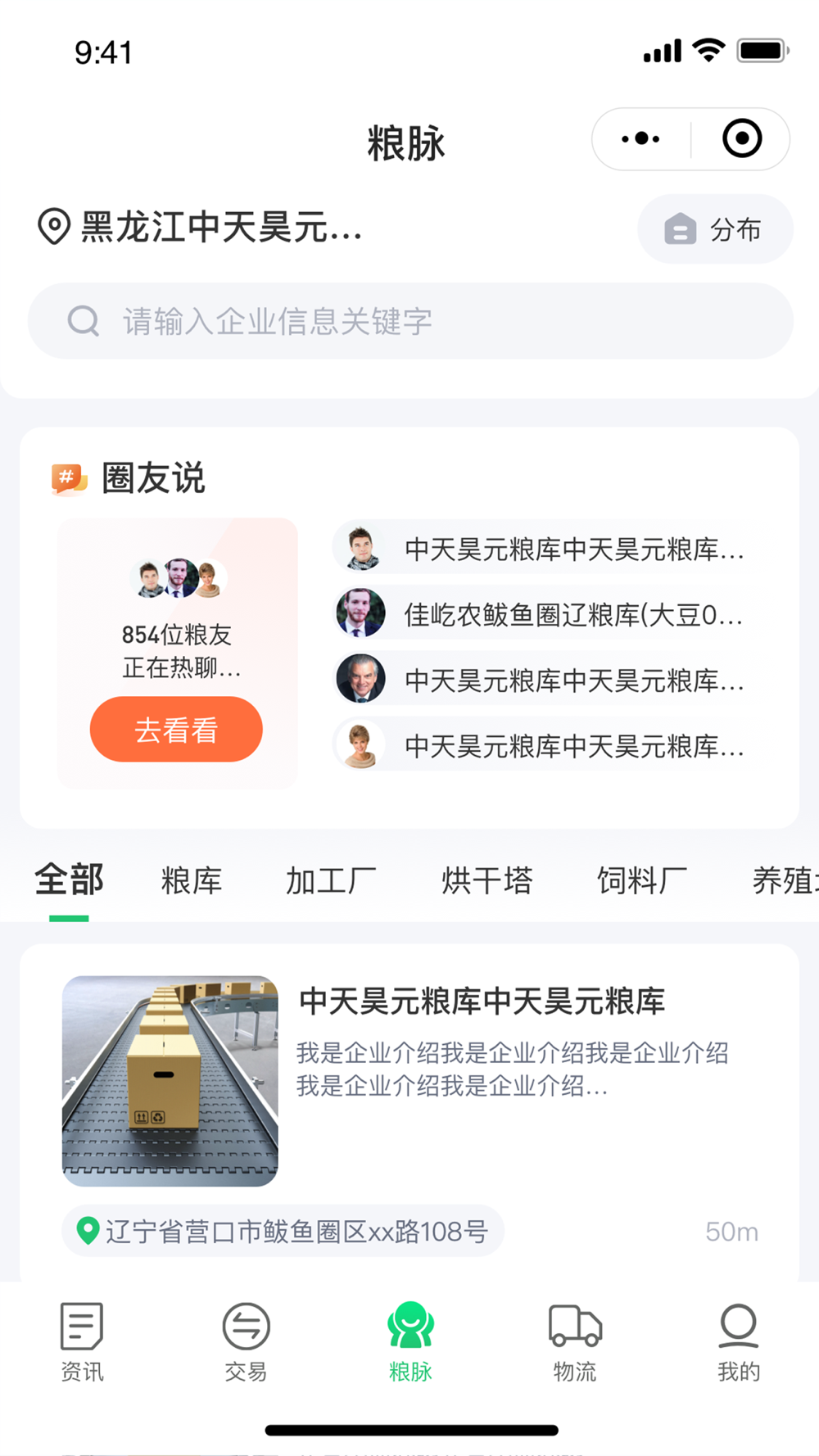
Task: Switch to the 加工厂 tab
Action: click(x=331, y=881)
